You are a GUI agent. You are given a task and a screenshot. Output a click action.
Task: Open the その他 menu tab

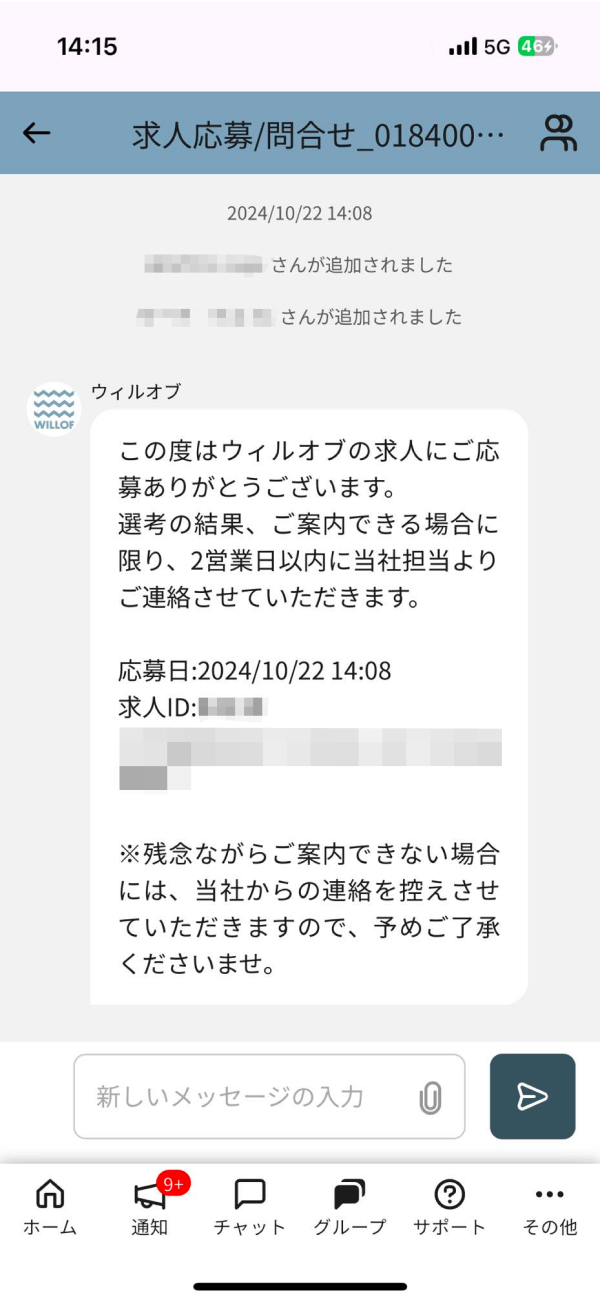tap(549, 1207)
